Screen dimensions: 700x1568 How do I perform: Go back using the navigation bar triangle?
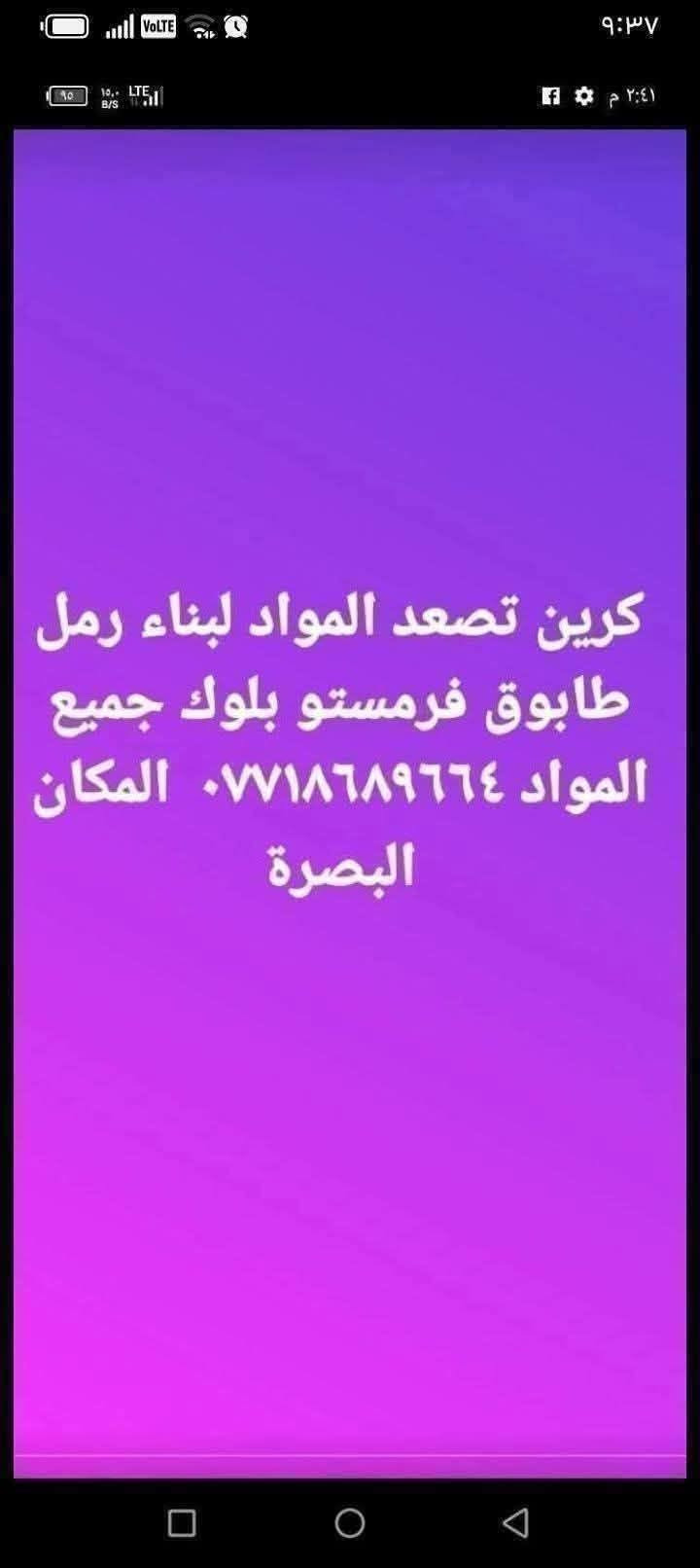click(516, 1522)
